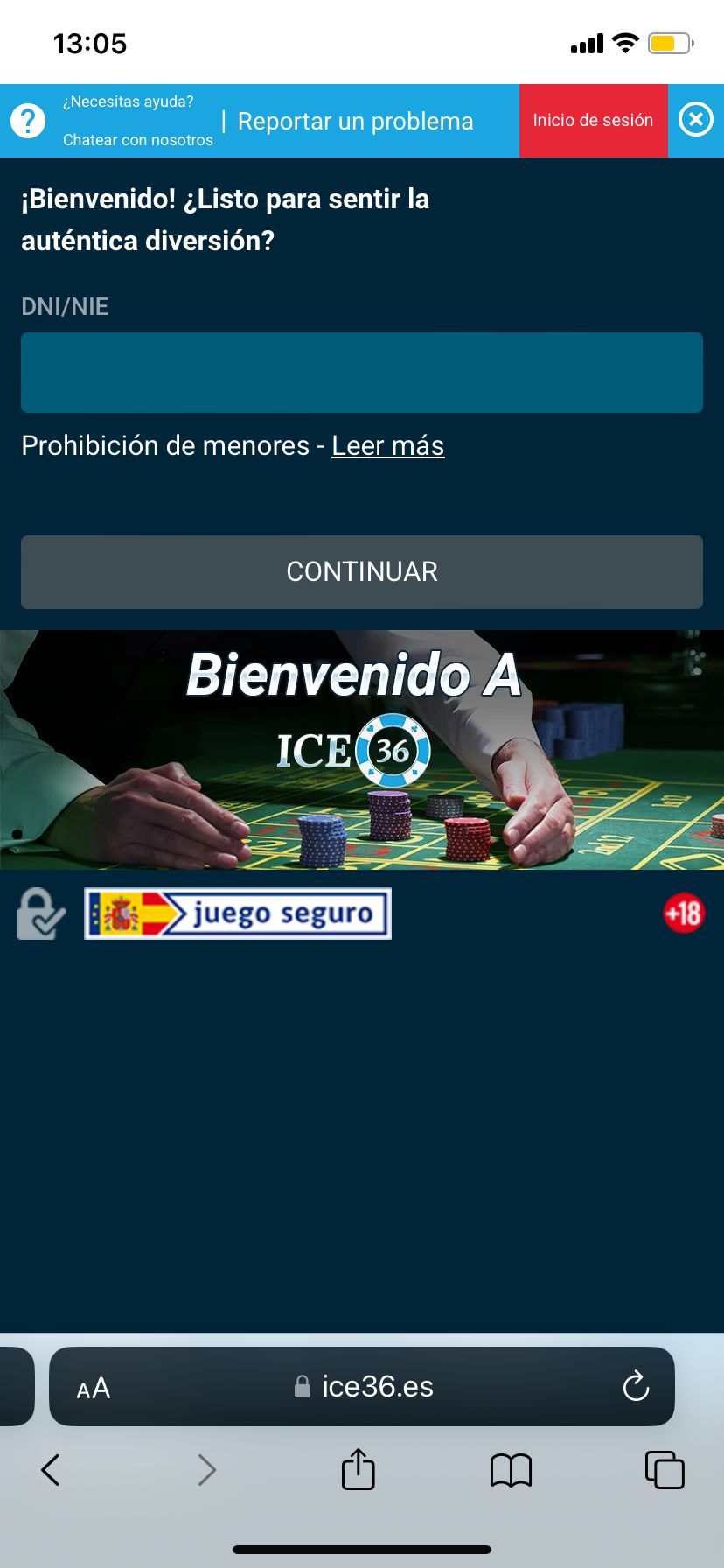Image resolution: width=724 pixels, height=1568 pixels.
Task: Tap Chatear con nosotros link
Action: coord(138,140)
